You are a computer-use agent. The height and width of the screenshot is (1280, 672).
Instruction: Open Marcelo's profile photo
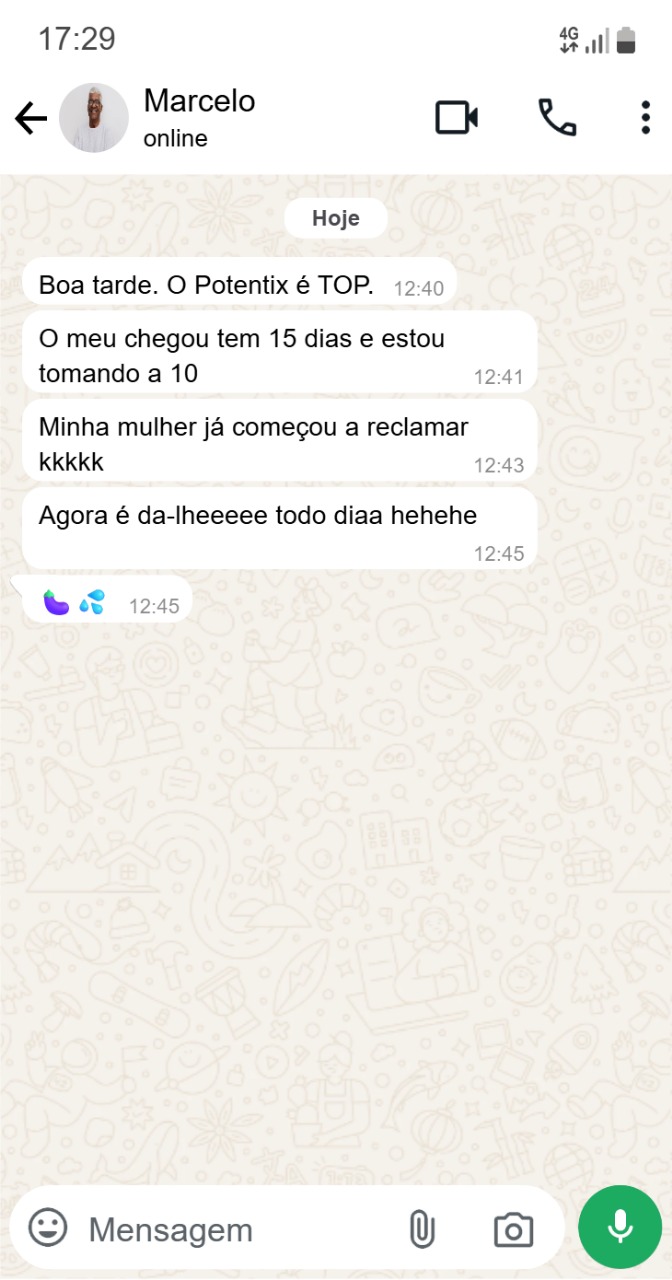(x=94, y=118)
